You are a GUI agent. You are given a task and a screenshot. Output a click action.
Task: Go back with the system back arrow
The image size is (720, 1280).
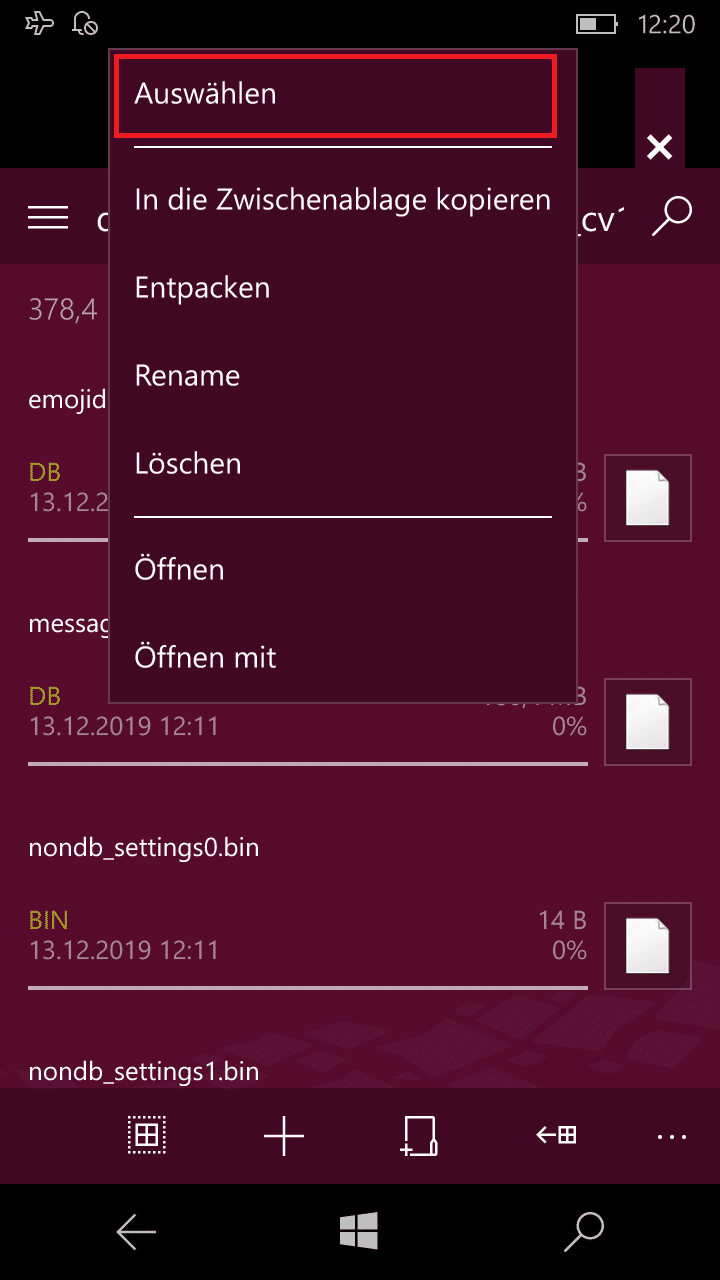pyautogui.click(x=136, y=1232)
